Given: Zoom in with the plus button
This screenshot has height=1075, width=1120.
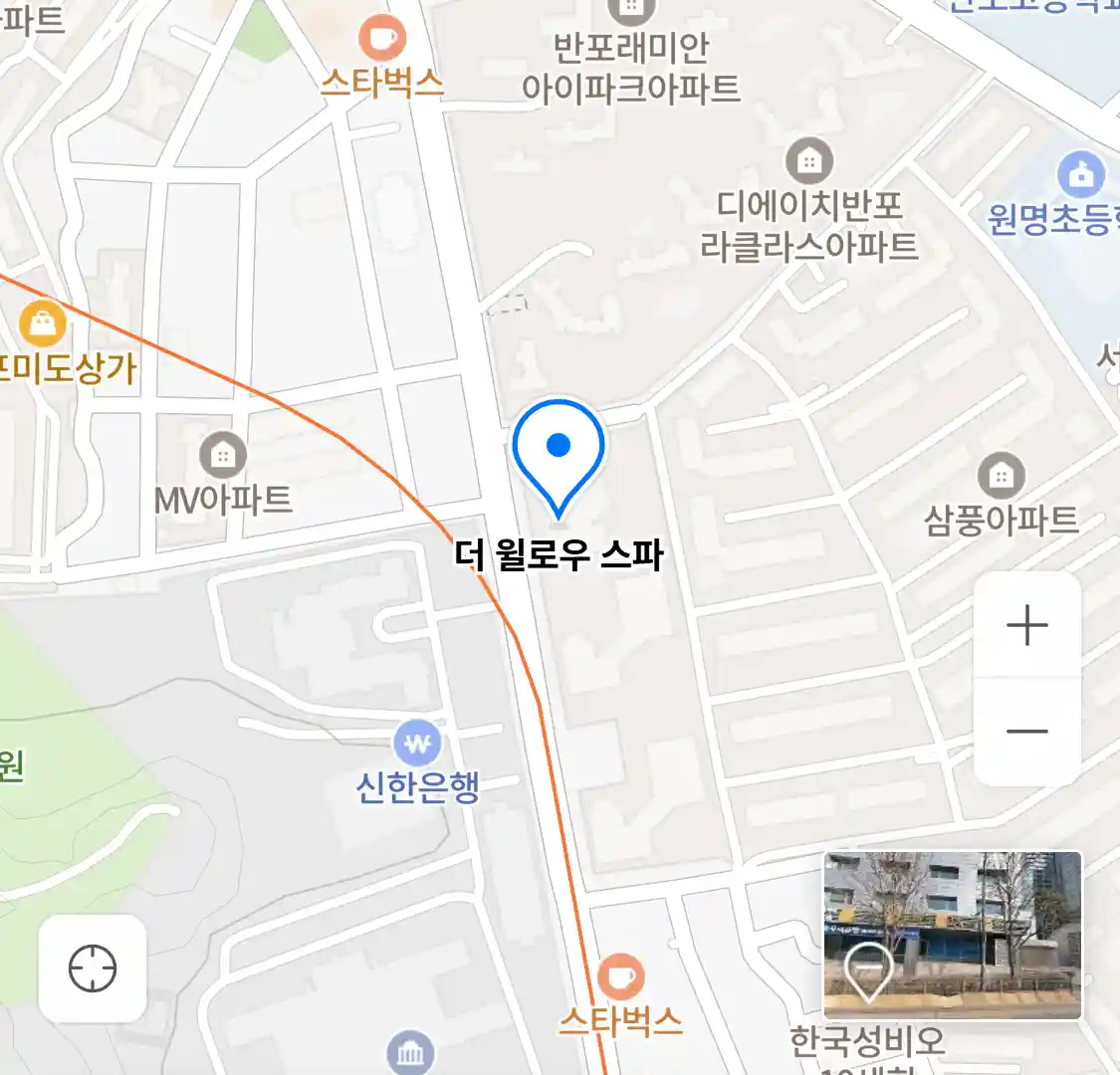Looking at the screenshot, I should tap(1026, 626).
